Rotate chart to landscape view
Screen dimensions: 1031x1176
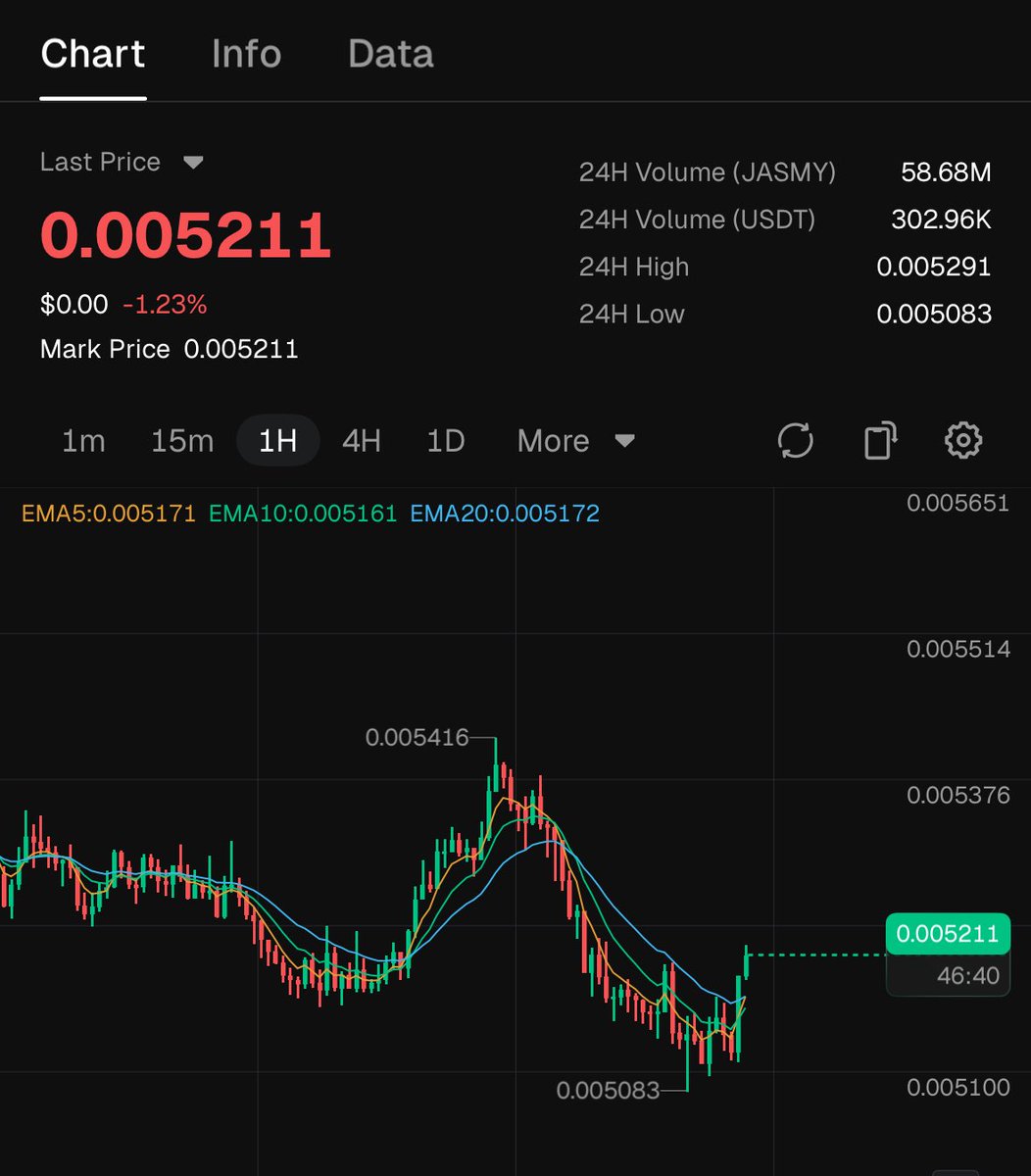point(880,441)
